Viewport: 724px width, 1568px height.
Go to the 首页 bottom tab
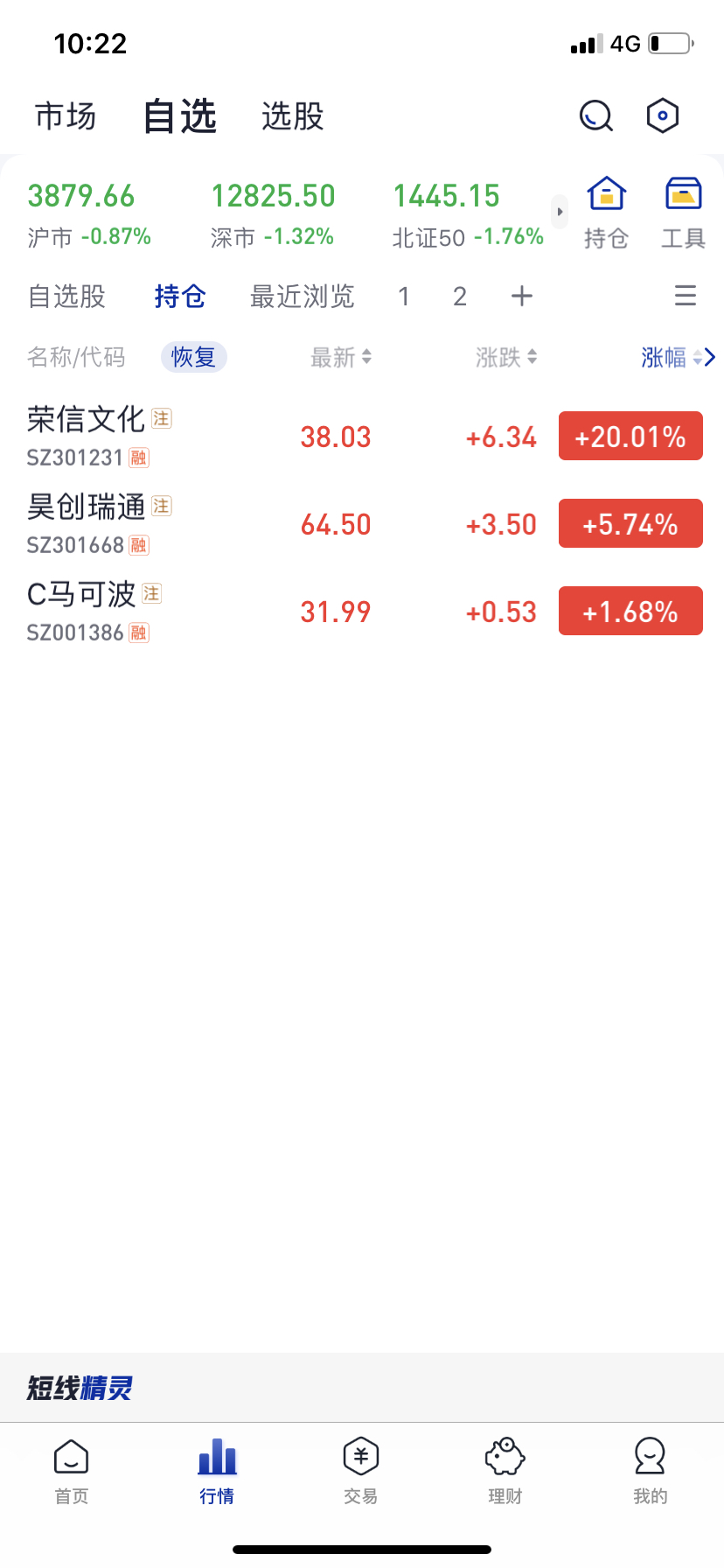72,1470
